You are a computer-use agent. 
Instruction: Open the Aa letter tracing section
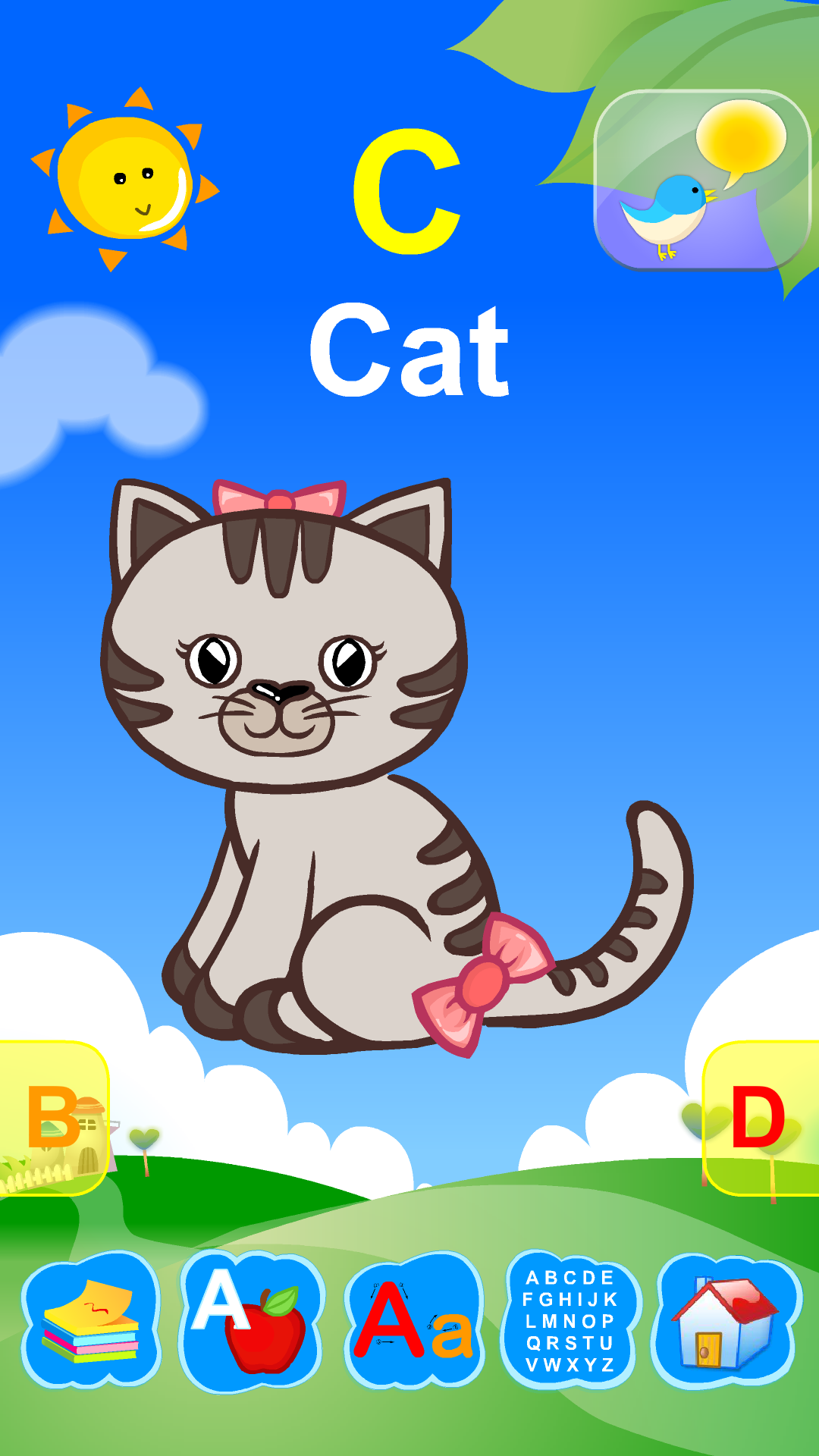click(414, 1321)
